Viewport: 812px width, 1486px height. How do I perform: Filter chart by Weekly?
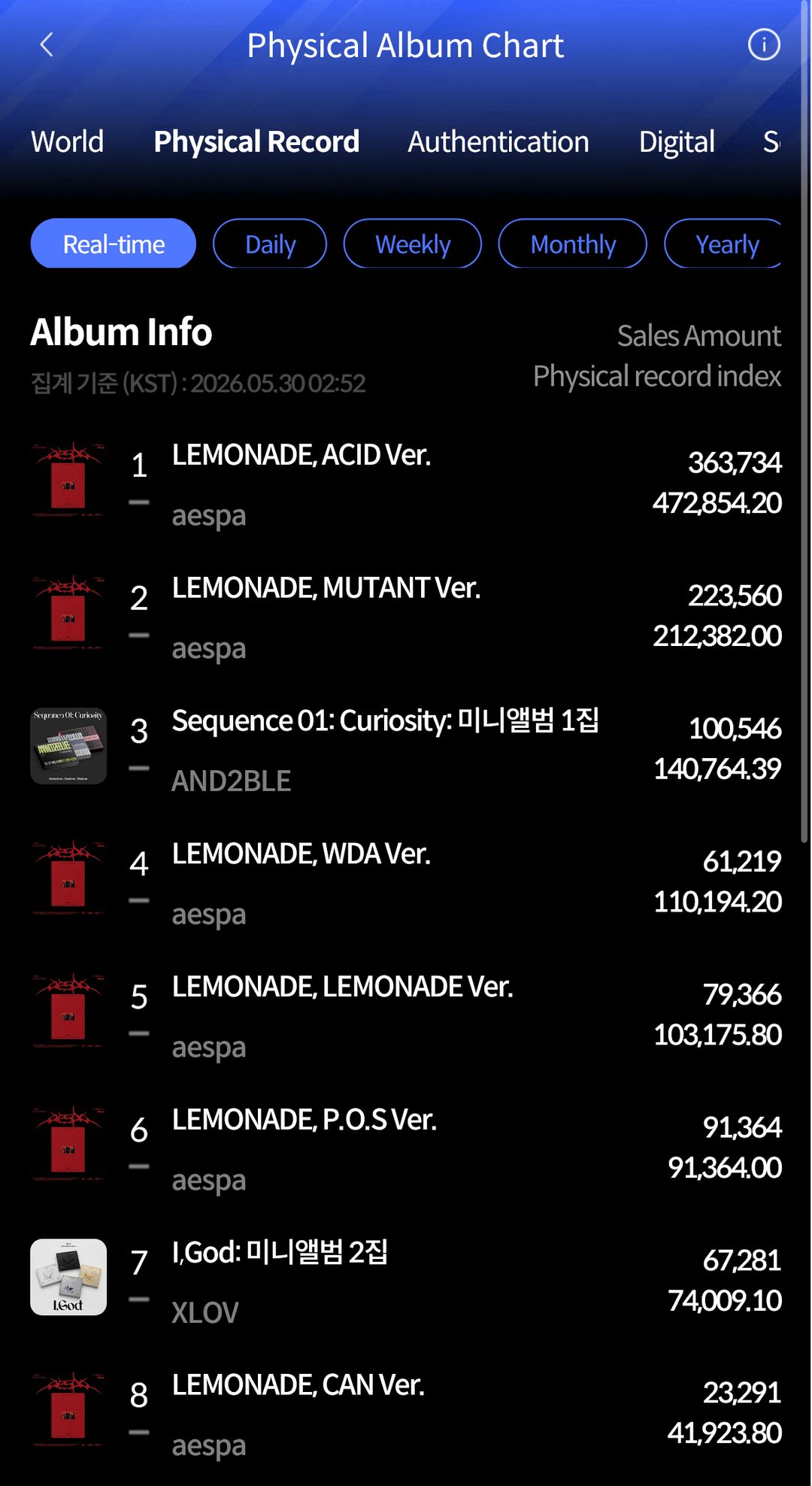point(413,244)
